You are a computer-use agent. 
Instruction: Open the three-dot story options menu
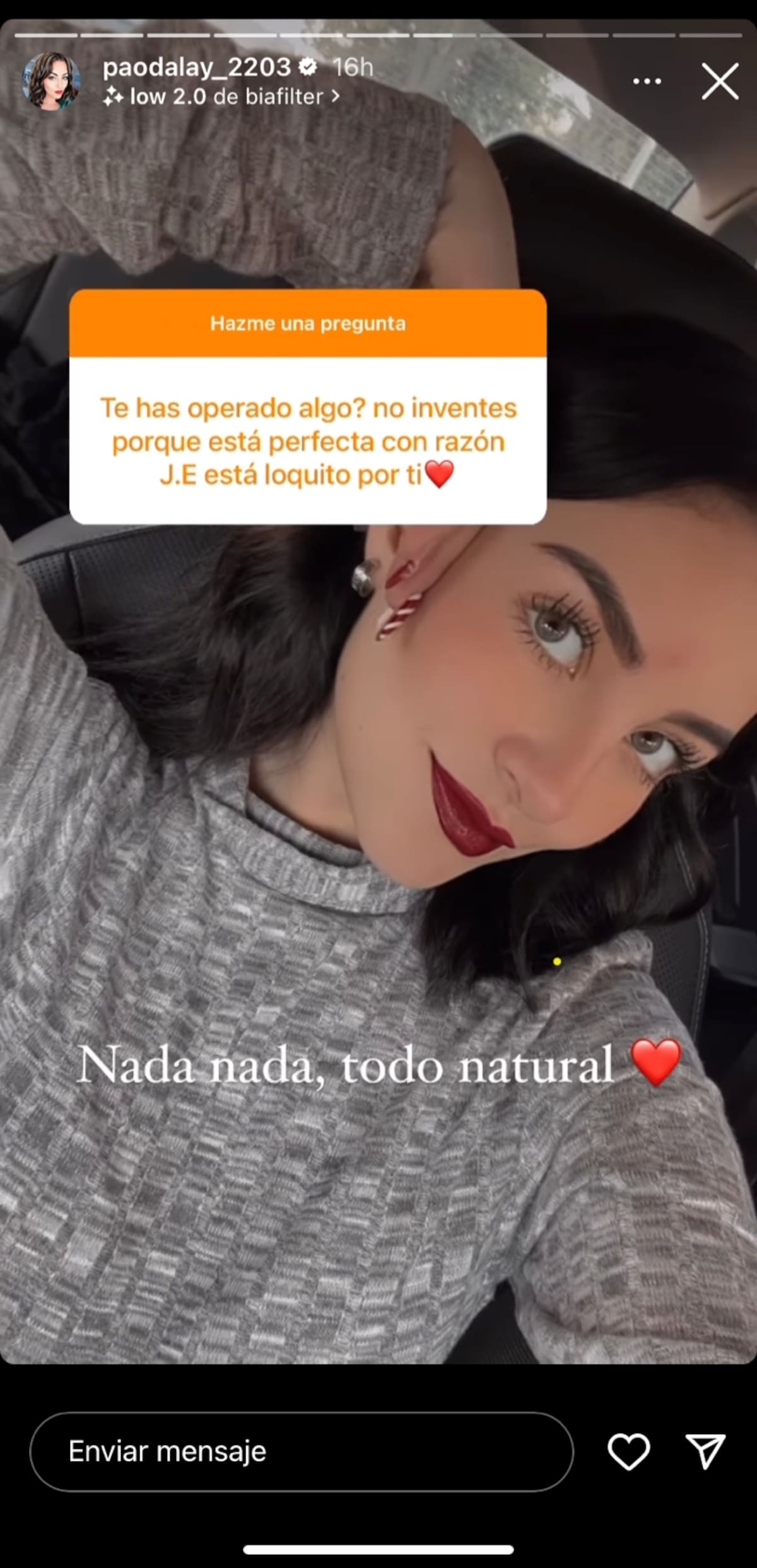point(647,81)
